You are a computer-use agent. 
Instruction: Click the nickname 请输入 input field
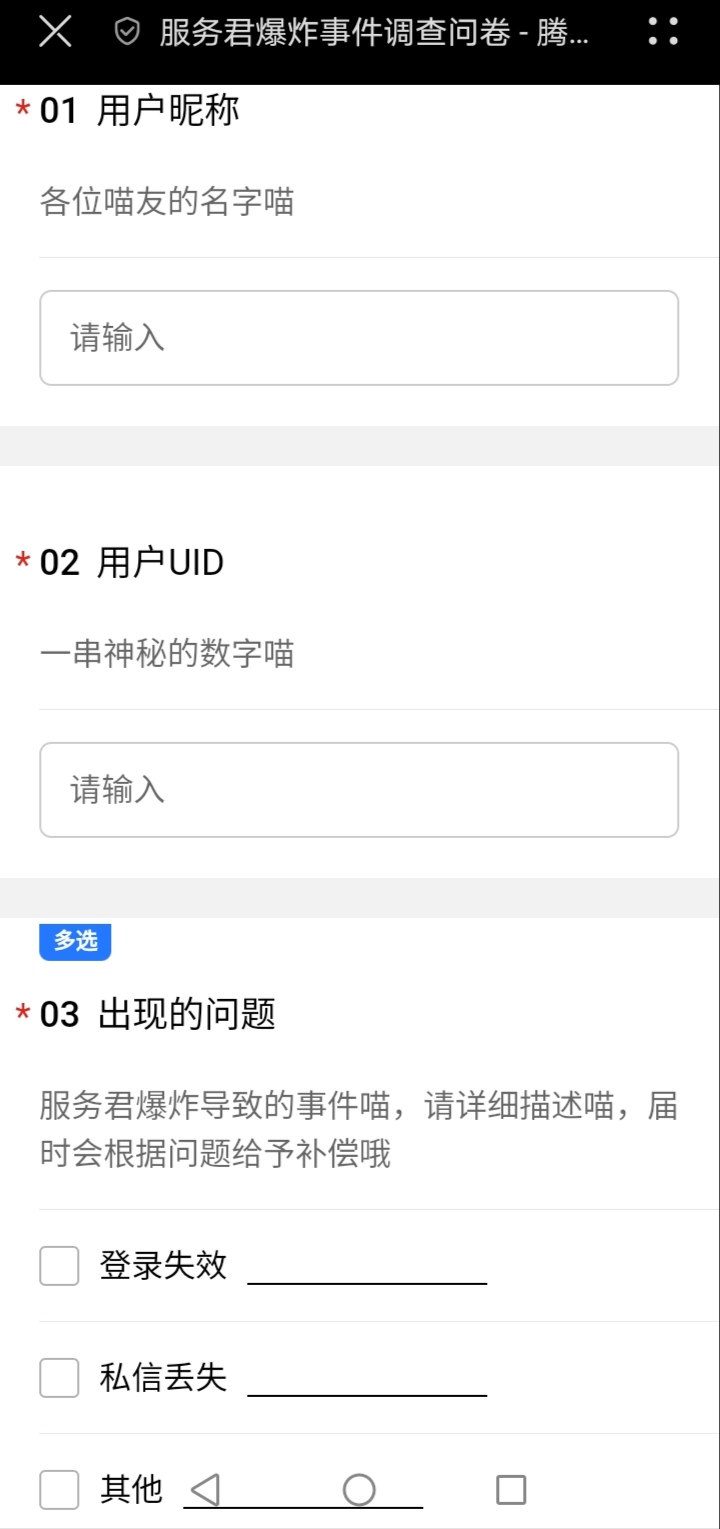pos(360,336)
